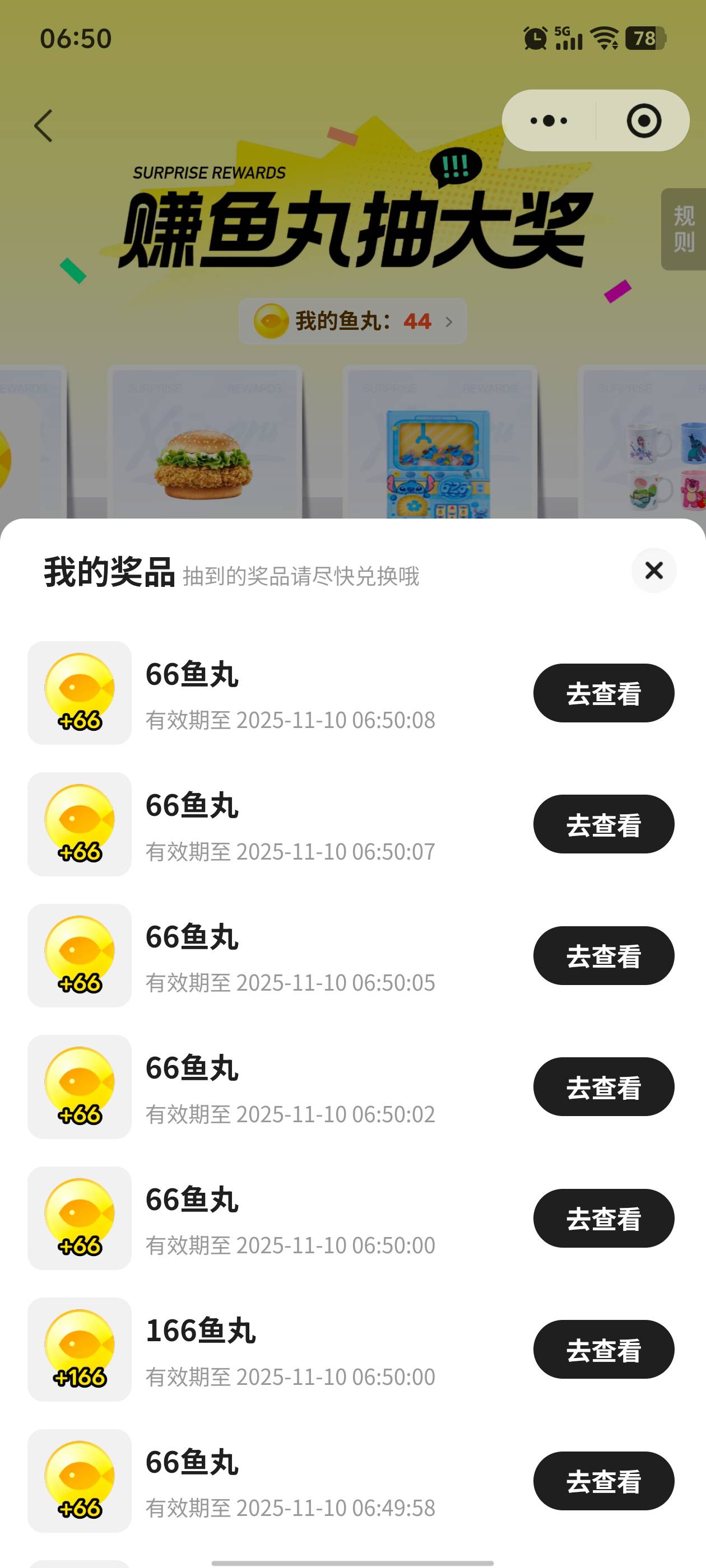Viewport: 706px width, 1568px height.
Task: Close the 我的奖品 prize panel
Action: 654,570
